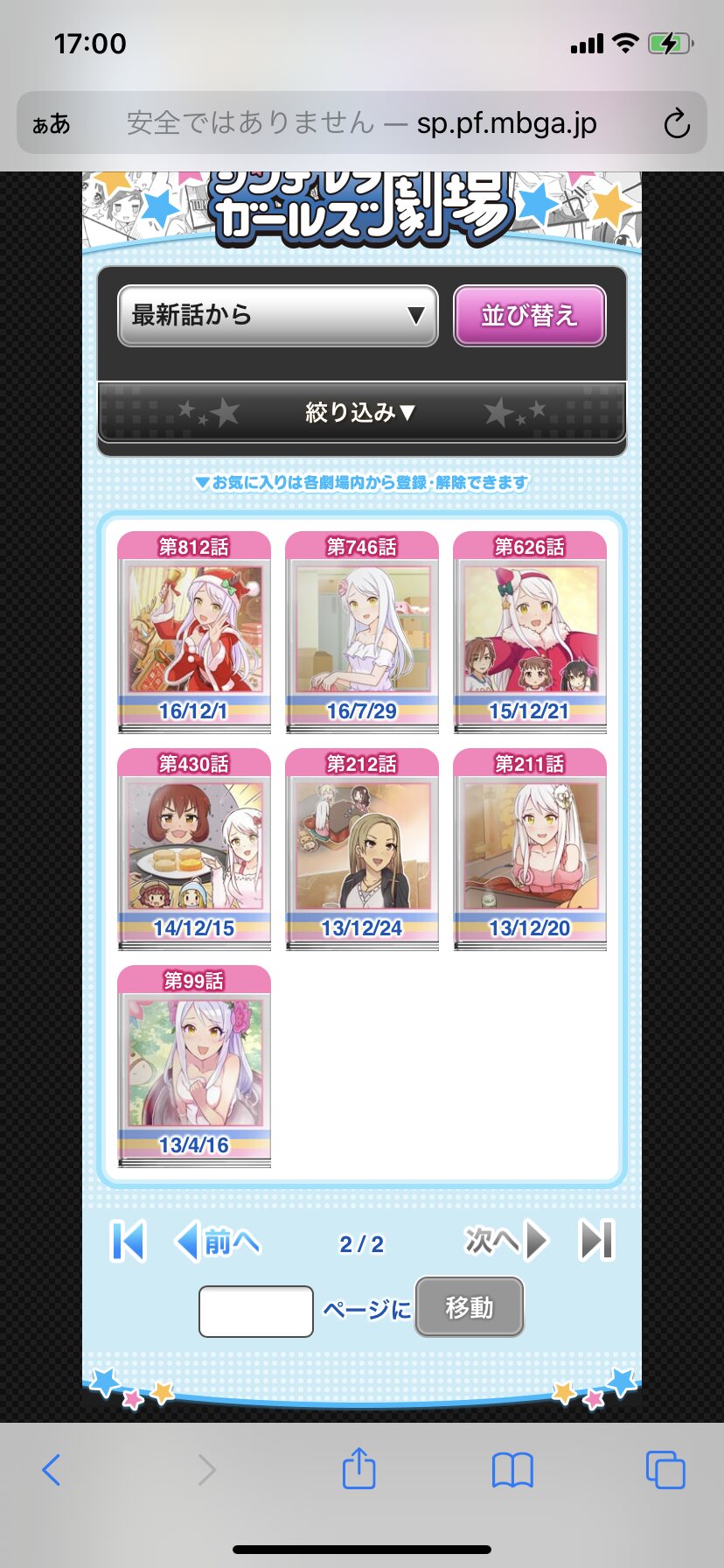Tap the 次へ next page button
Screen dimensions: 724x1568
505,1241
